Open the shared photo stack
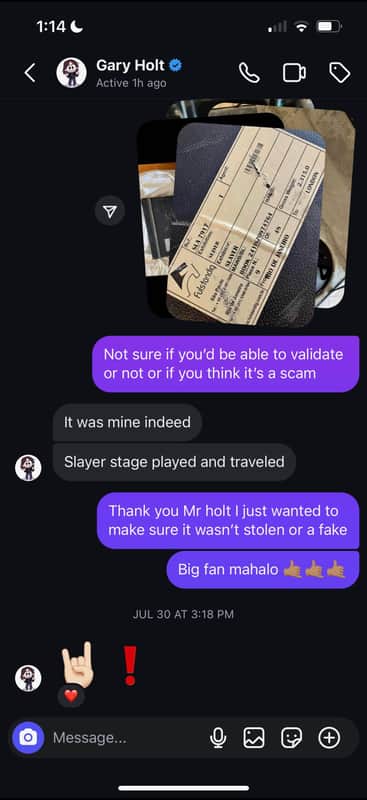This screenshot has width=367, height=800. click(246, 214)
